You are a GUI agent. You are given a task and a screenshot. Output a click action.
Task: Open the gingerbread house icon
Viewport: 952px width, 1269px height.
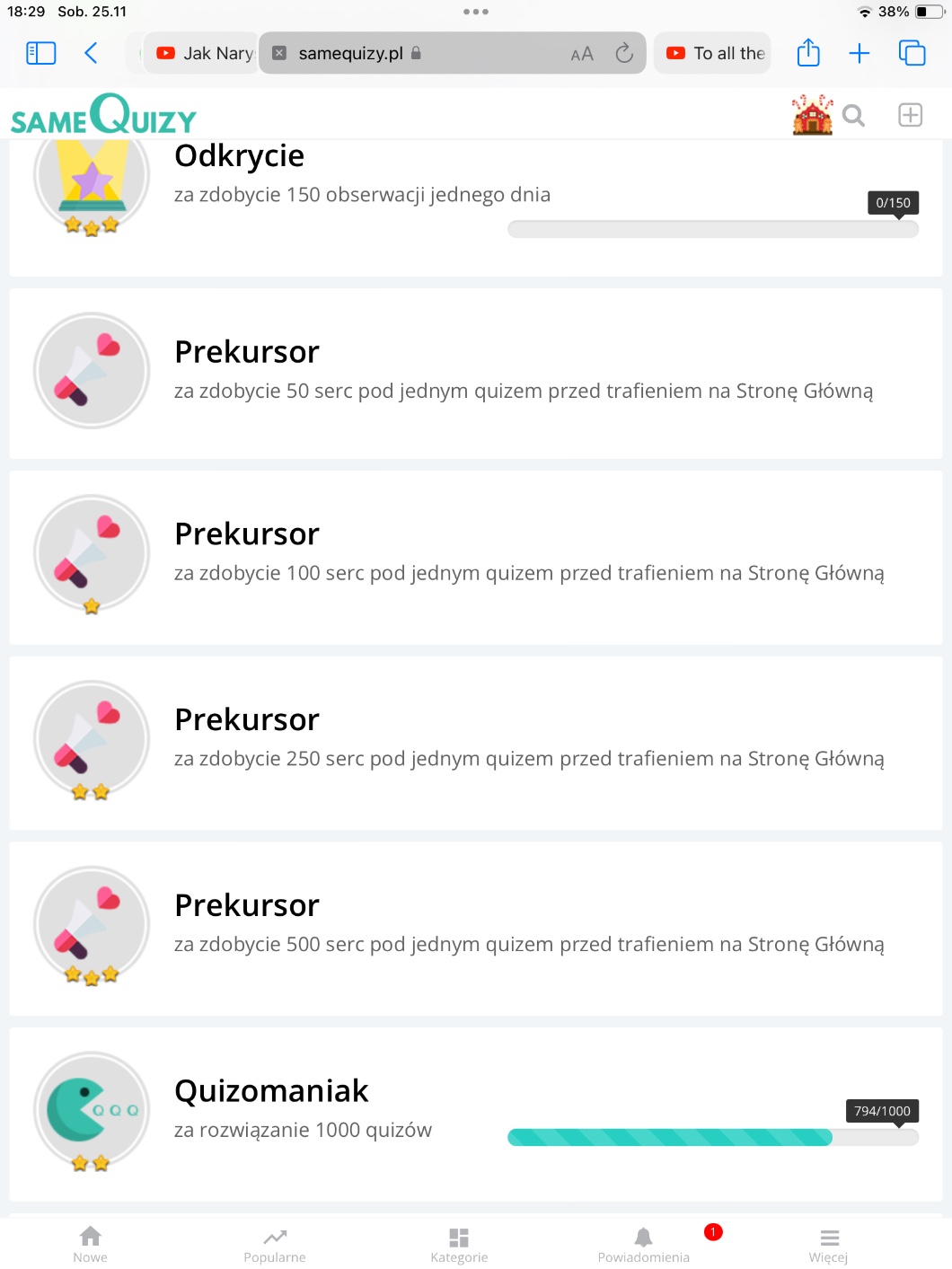coord(812,115)
